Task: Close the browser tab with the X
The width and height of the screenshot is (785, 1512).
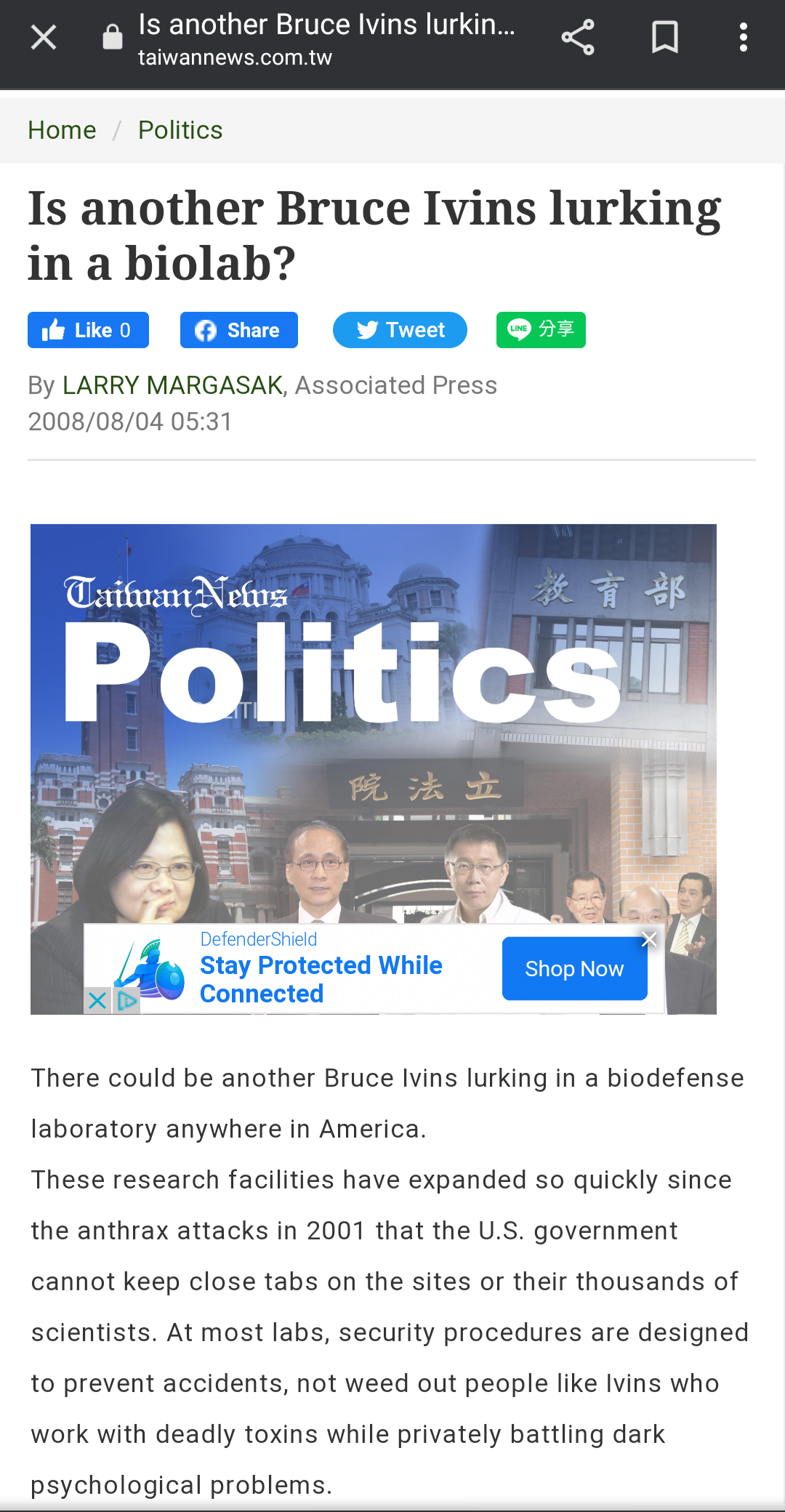Action: [44, 37]
